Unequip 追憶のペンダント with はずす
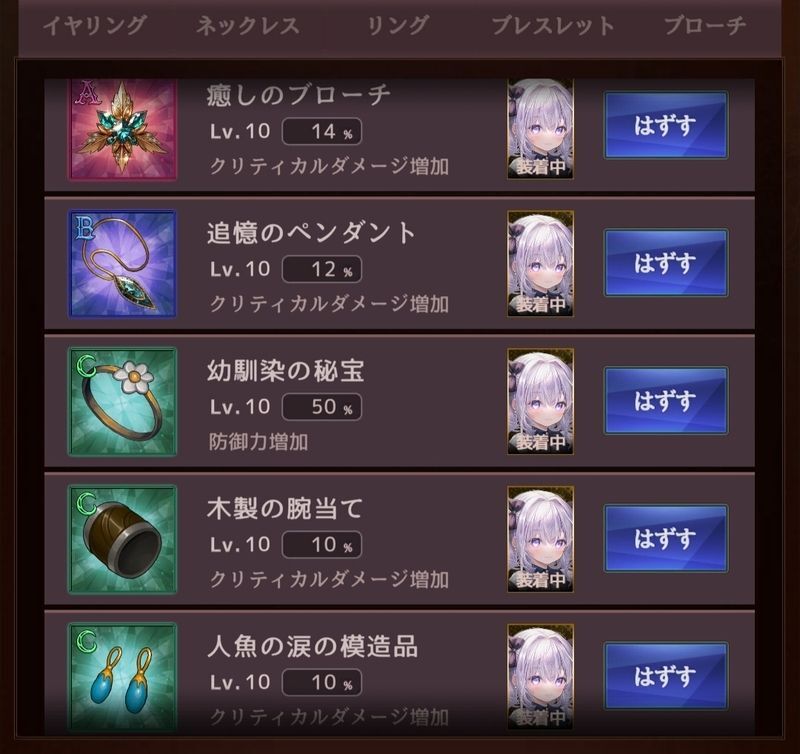Viewport: 800px width, 754px height. click(x=665, y=263)
